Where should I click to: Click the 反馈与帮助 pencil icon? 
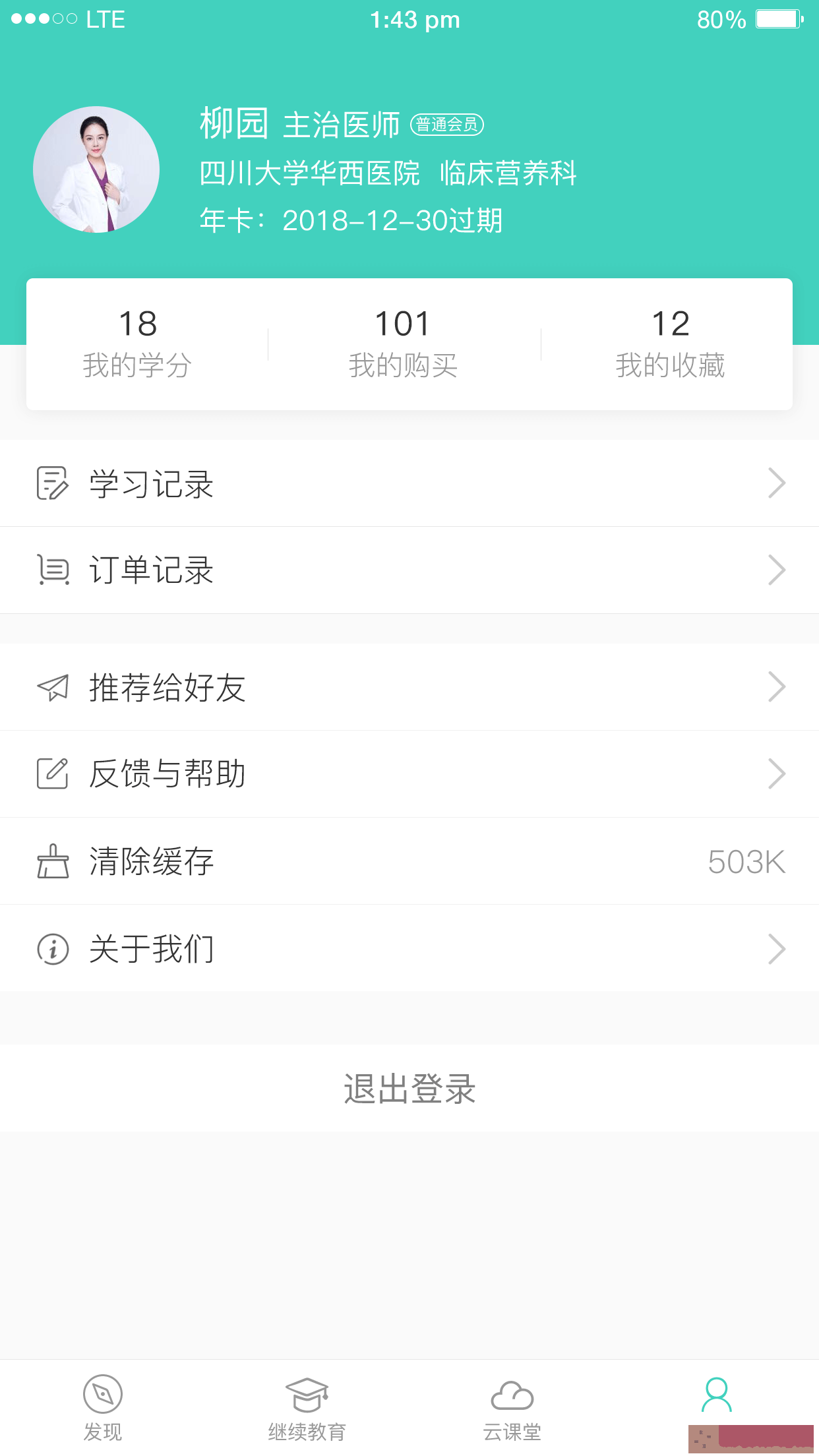point(52,773)
